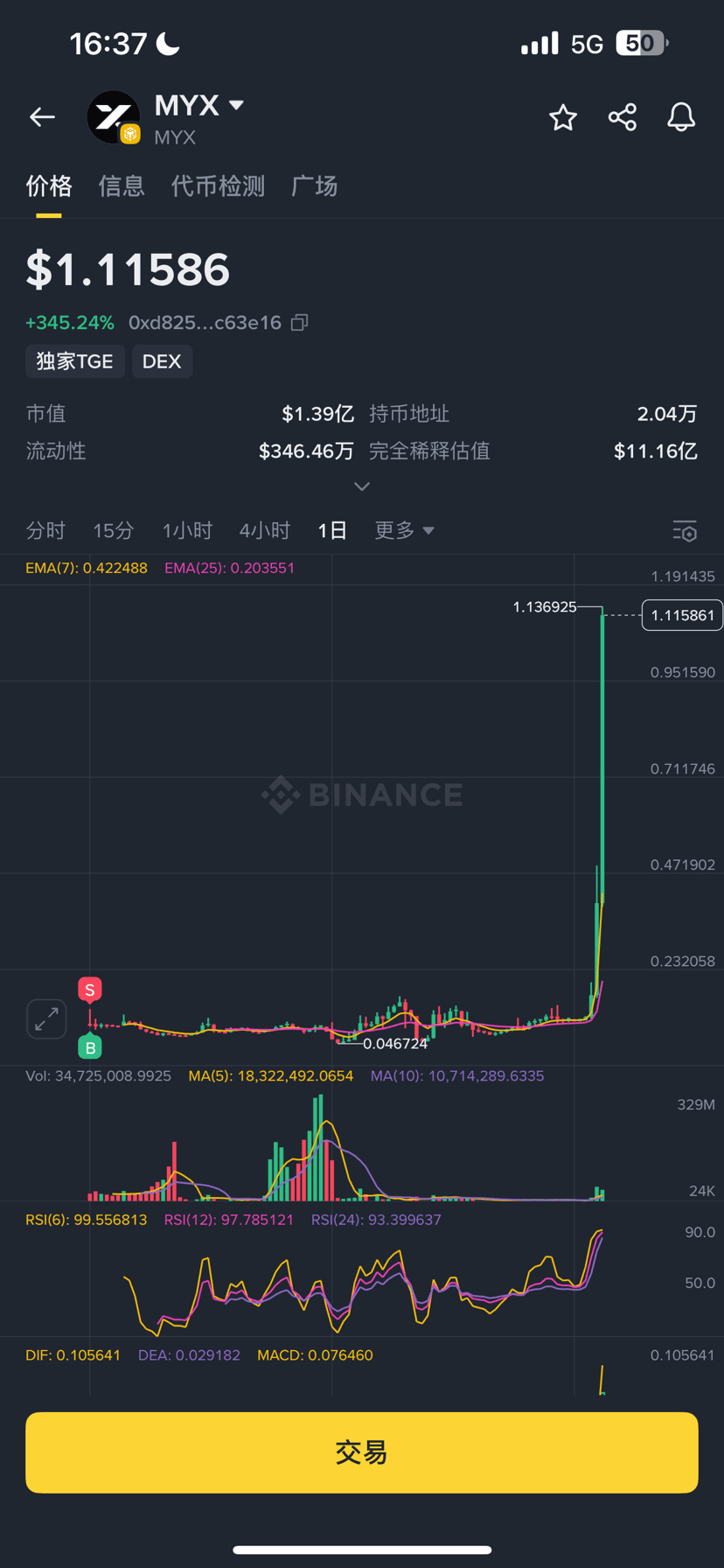This screenshot has height=1568, width=724.
Task: Tap the yellow 交易 button
Action: tap(362, 1452)
